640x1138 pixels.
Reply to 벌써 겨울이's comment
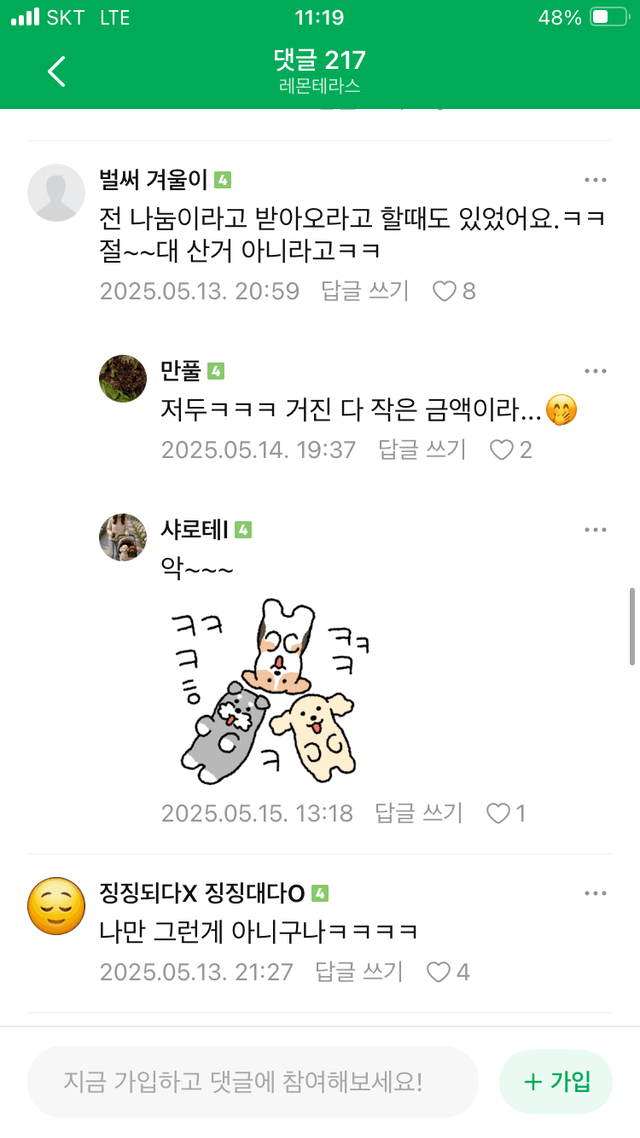(x=365, y=291)
